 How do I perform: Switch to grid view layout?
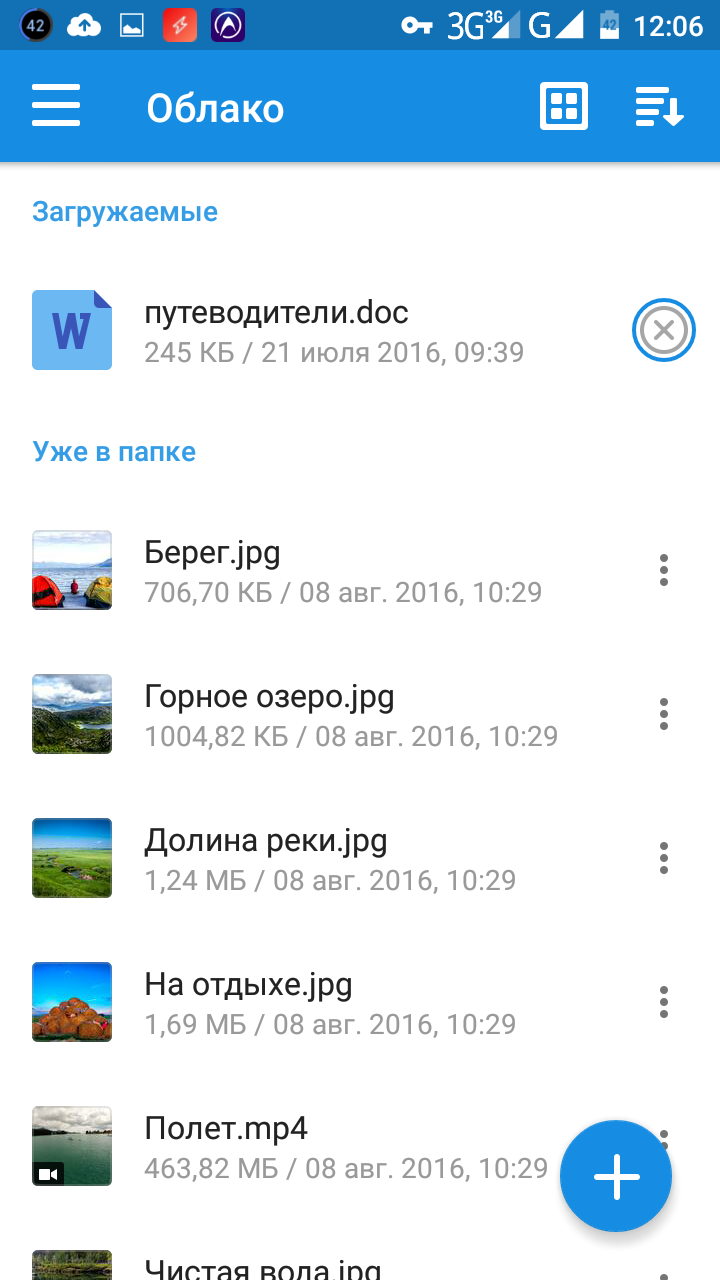pos(564,106)
